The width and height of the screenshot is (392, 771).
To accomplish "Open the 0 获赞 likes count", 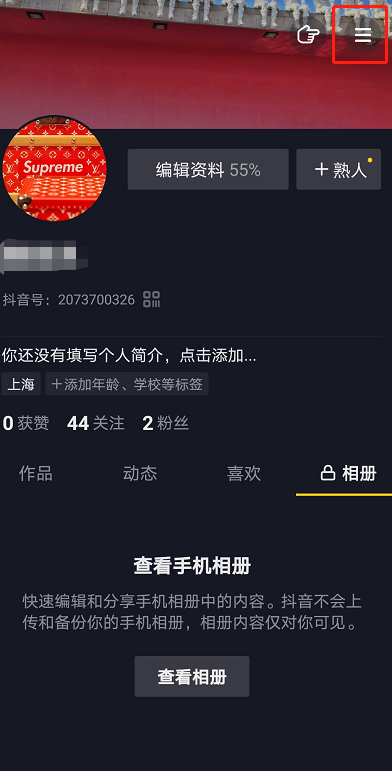I will (x=26, y=423).
